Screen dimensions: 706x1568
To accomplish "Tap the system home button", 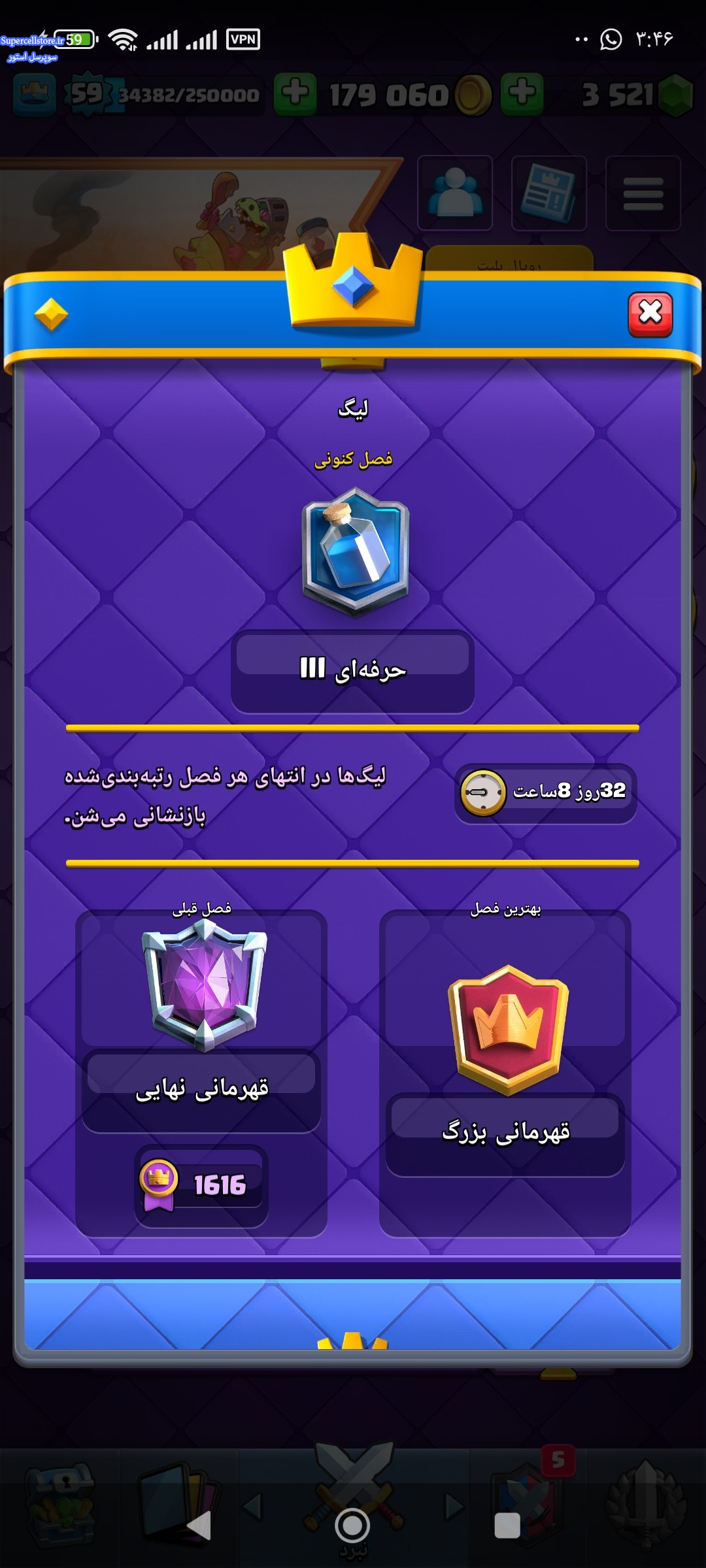I will (352, 1526).
